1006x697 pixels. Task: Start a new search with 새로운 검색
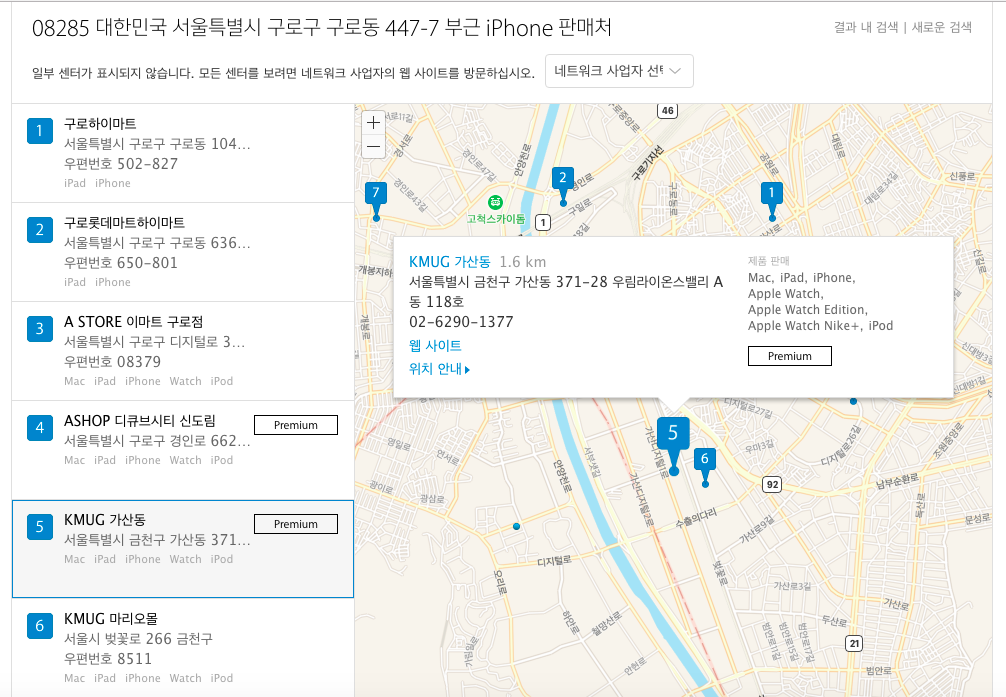[940, 27]
